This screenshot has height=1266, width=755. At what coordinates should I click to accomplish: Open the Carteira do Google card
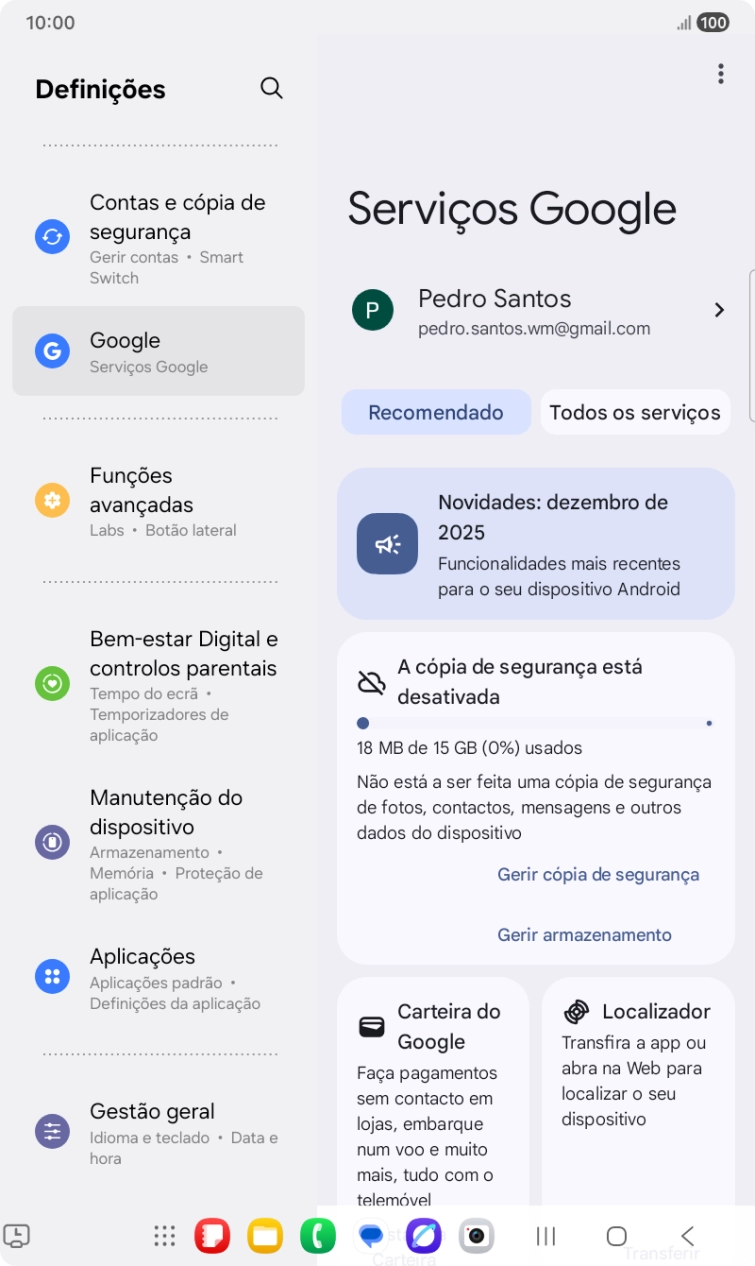coord(432,1090)
